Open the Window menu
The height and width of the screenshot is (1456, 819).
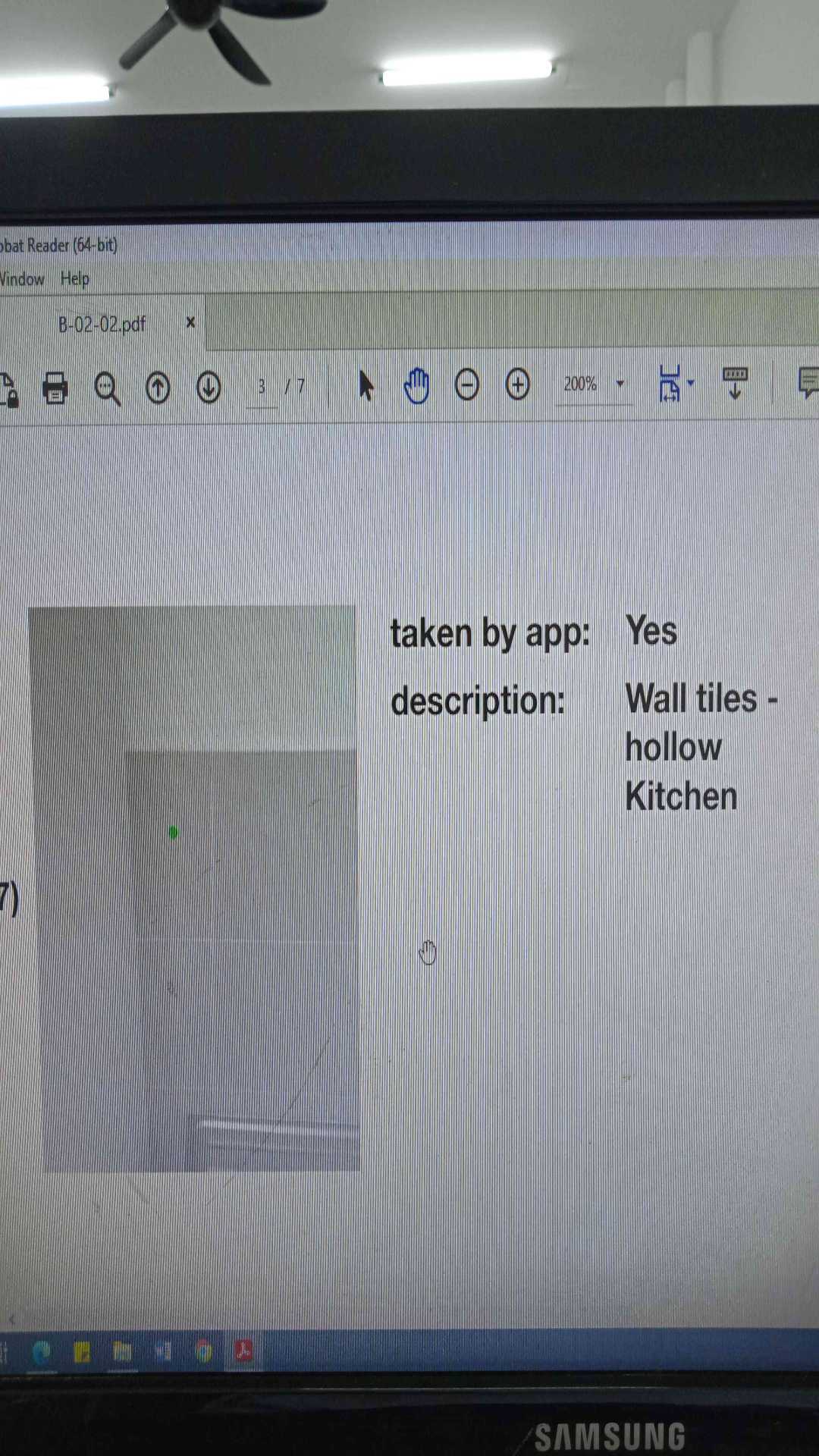click(22, 279)
